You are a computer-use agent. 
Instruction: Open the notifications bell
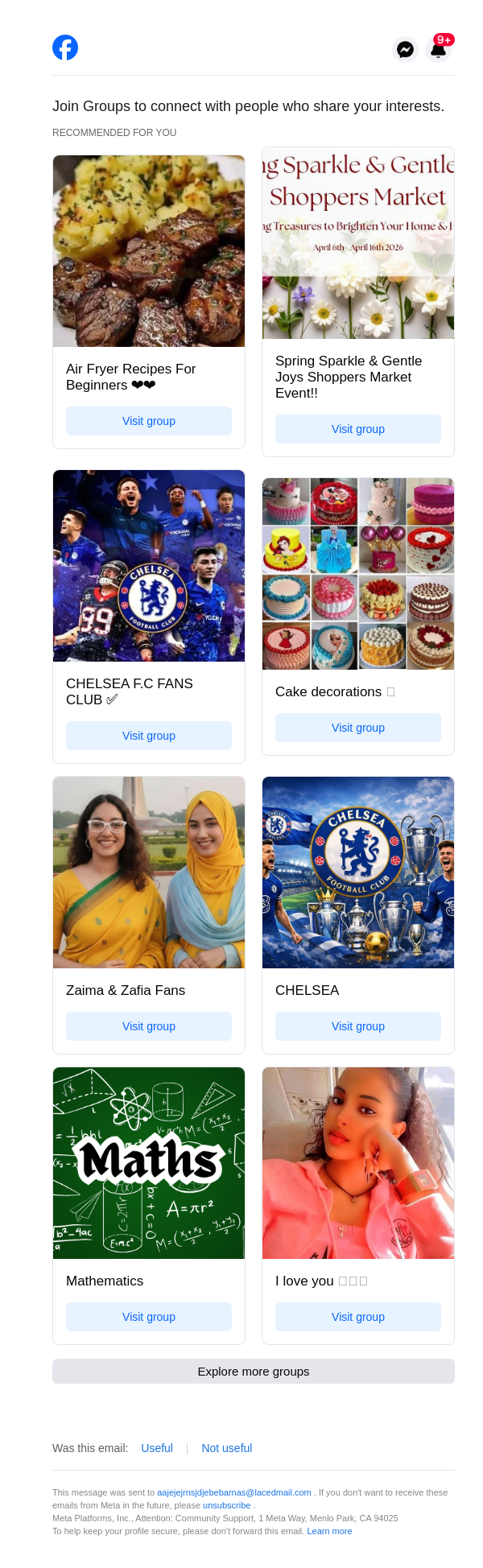point(438,49)
